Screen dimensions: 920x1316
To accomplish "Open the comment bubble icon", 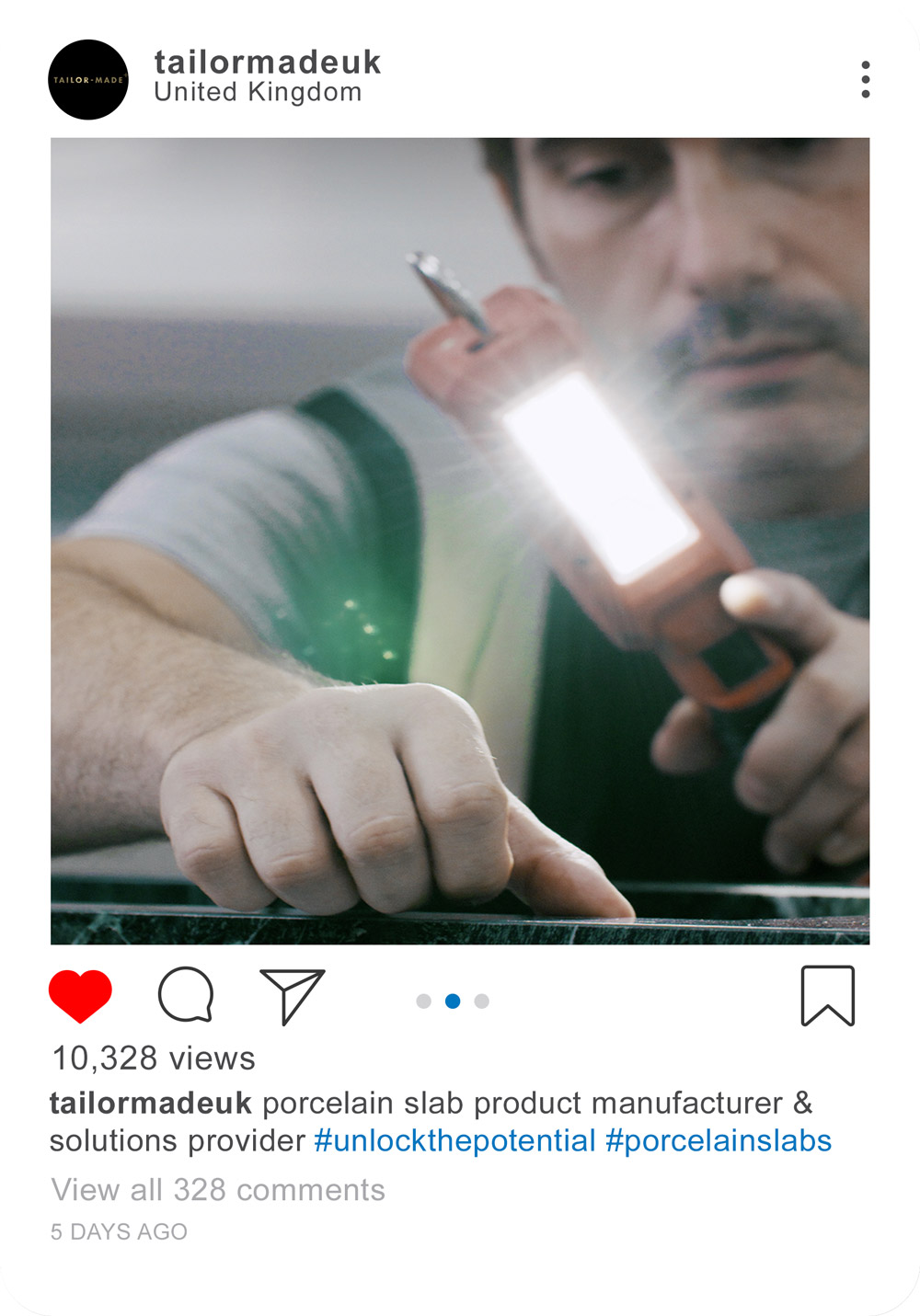I will 186,995.
